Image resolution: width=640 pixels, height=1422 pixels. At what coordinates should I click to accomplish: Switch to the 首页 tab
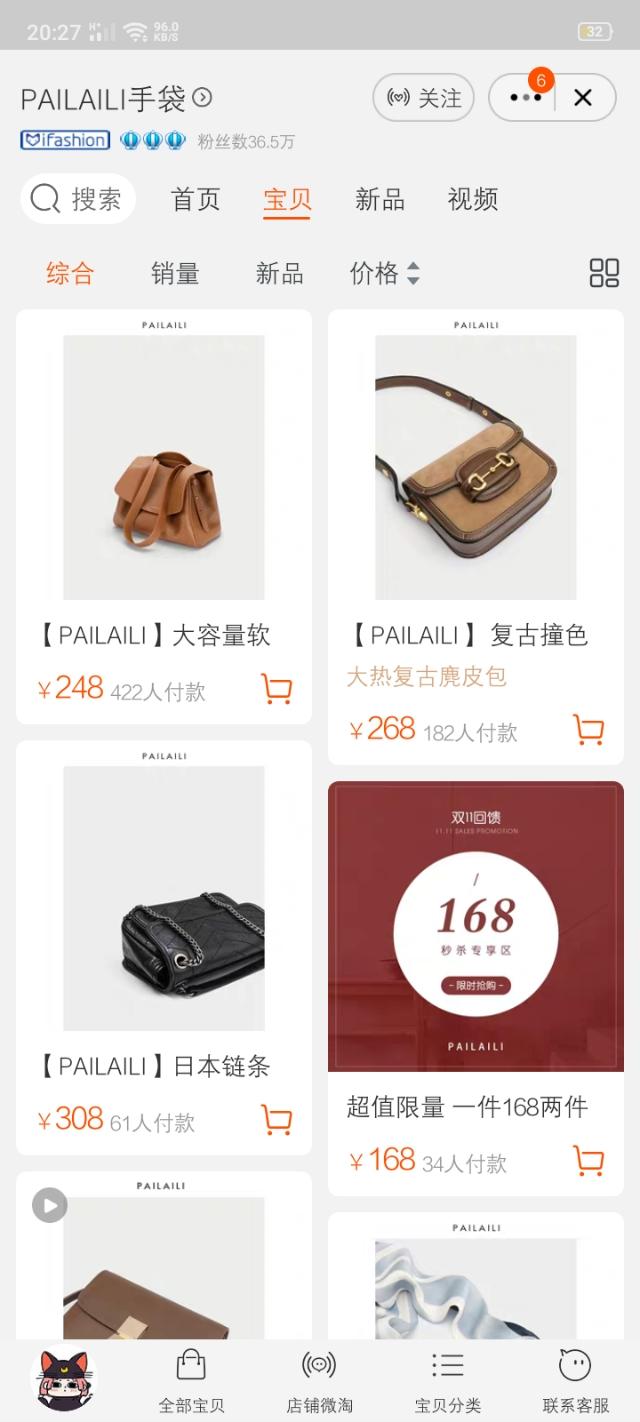click(195, 199)
